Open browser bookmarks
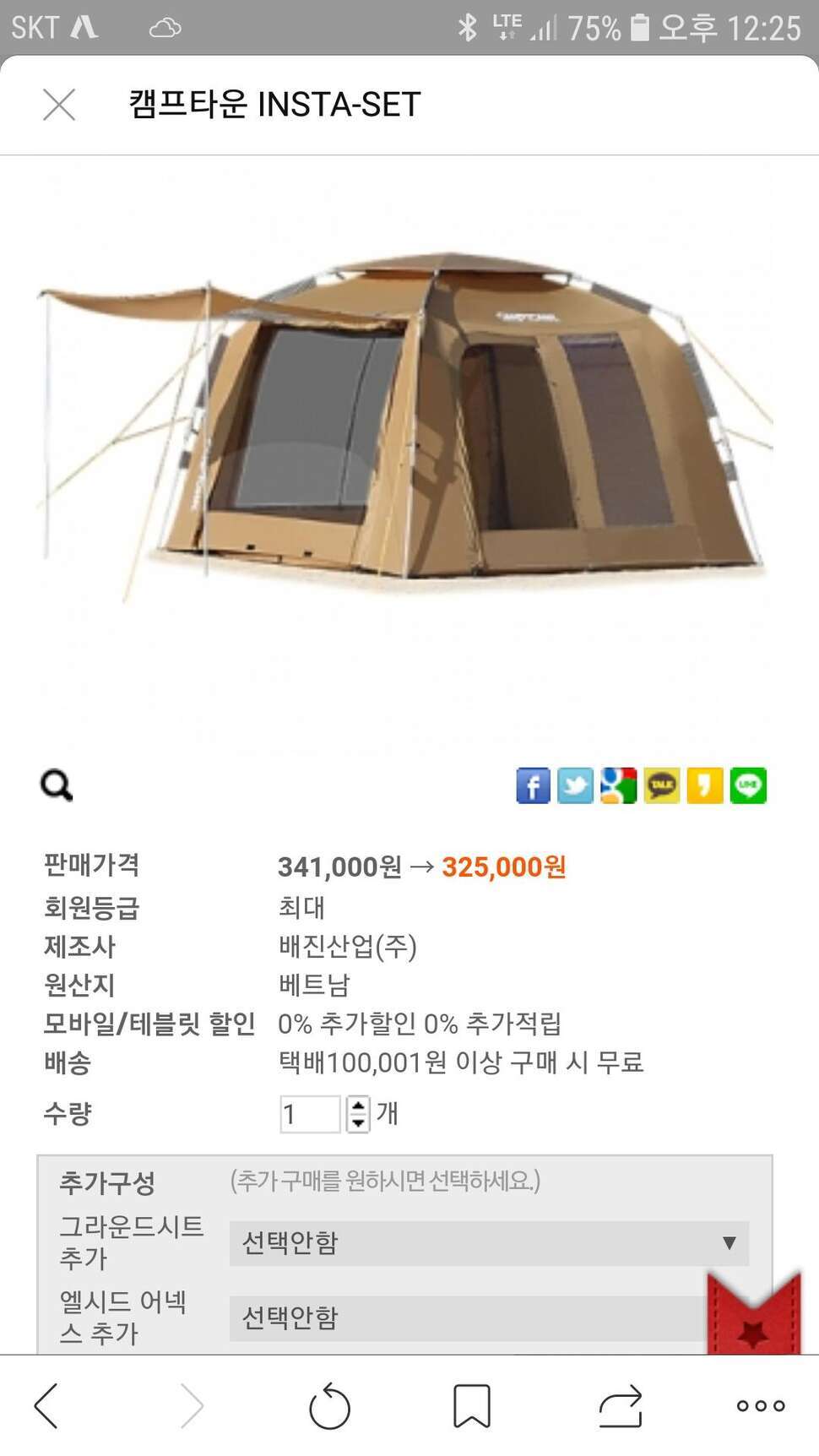The image size is (819, 1456). click(472, 1406)
